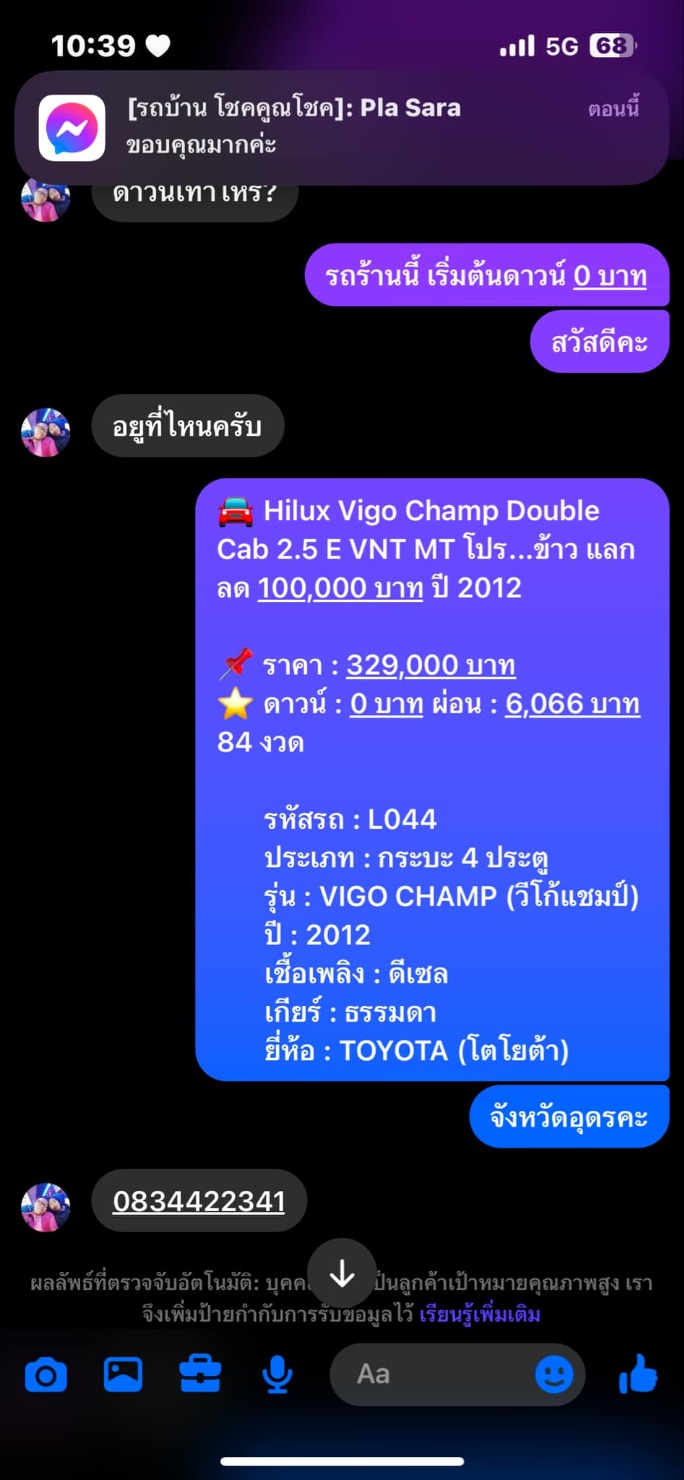Tap the underlined price 329,000 บาท
The height and width of the screenshot is (1480, 684).
[431, 665]
